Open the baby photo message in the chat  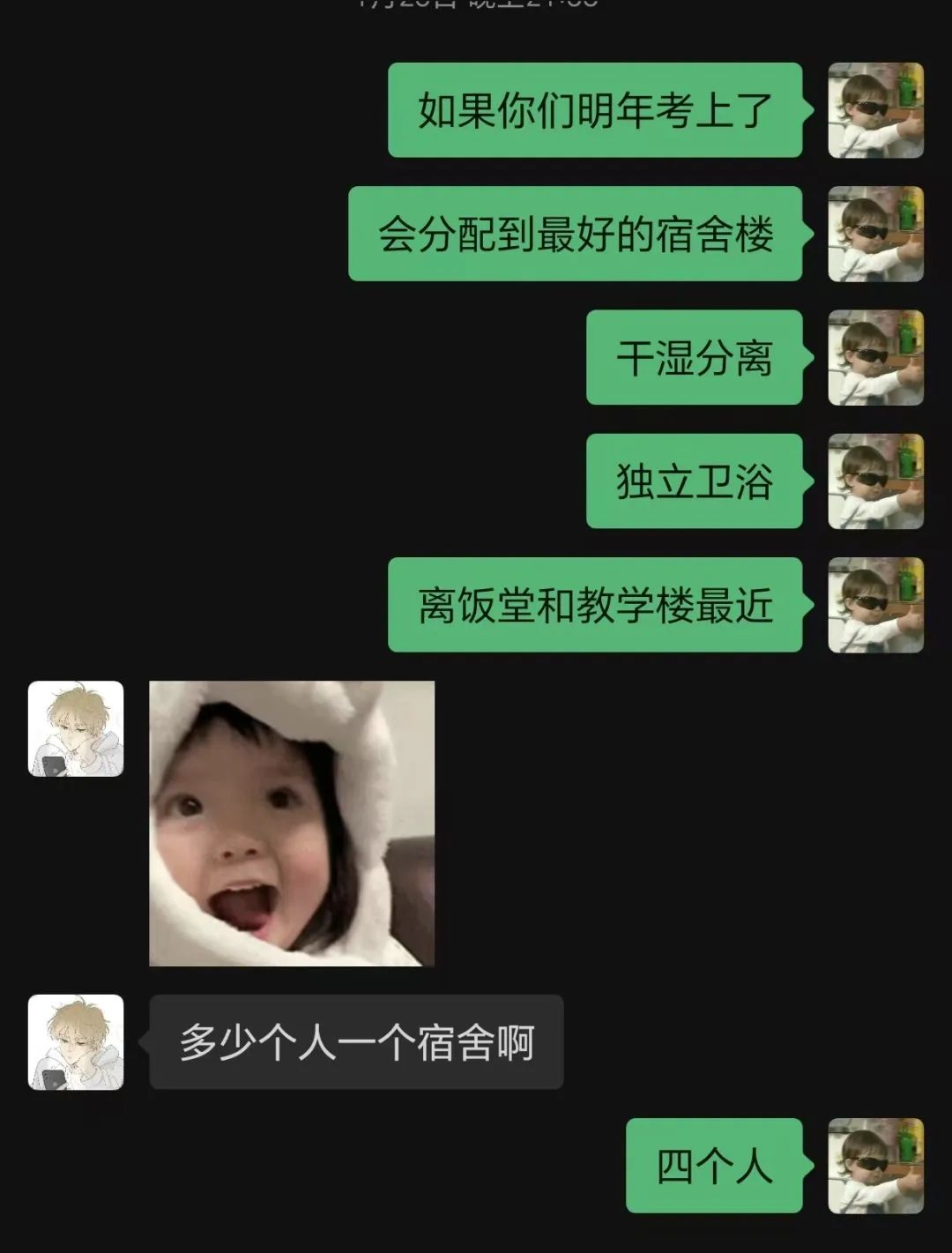(292, 823)
